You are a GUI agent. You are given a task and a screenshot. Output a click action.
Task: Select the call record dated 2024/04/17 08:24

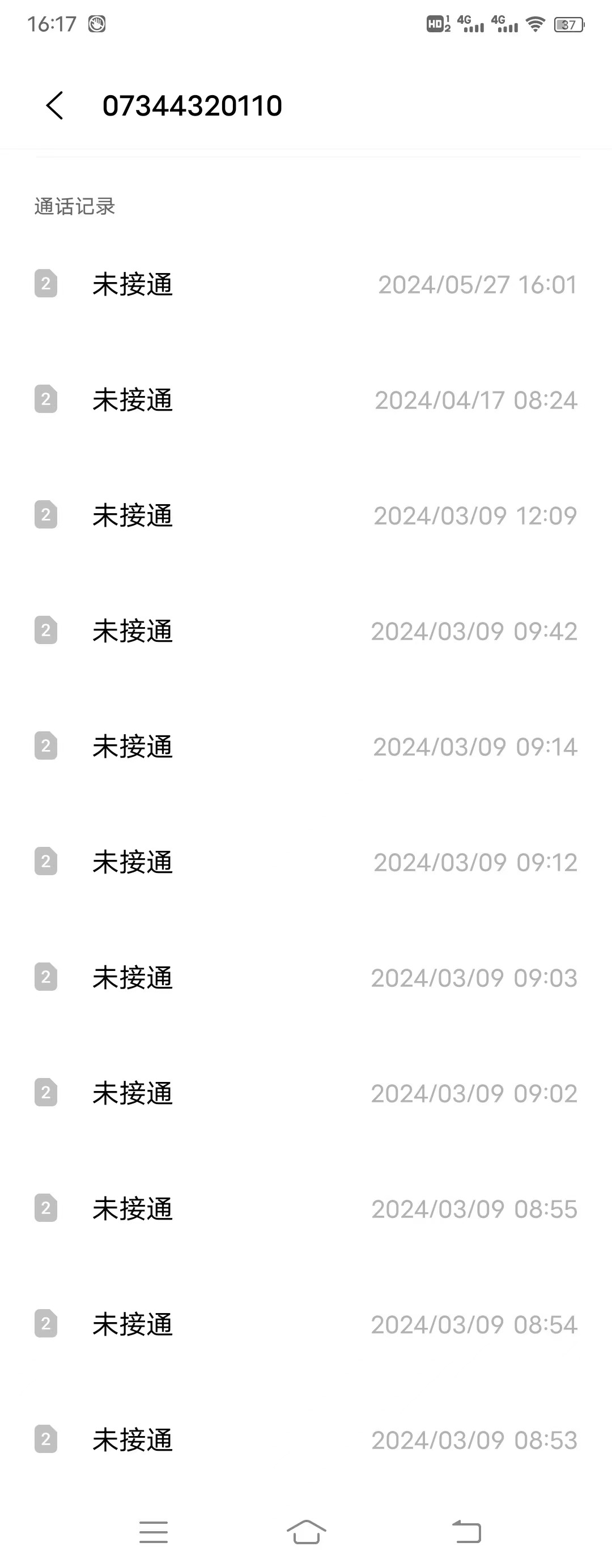point(305,400)
